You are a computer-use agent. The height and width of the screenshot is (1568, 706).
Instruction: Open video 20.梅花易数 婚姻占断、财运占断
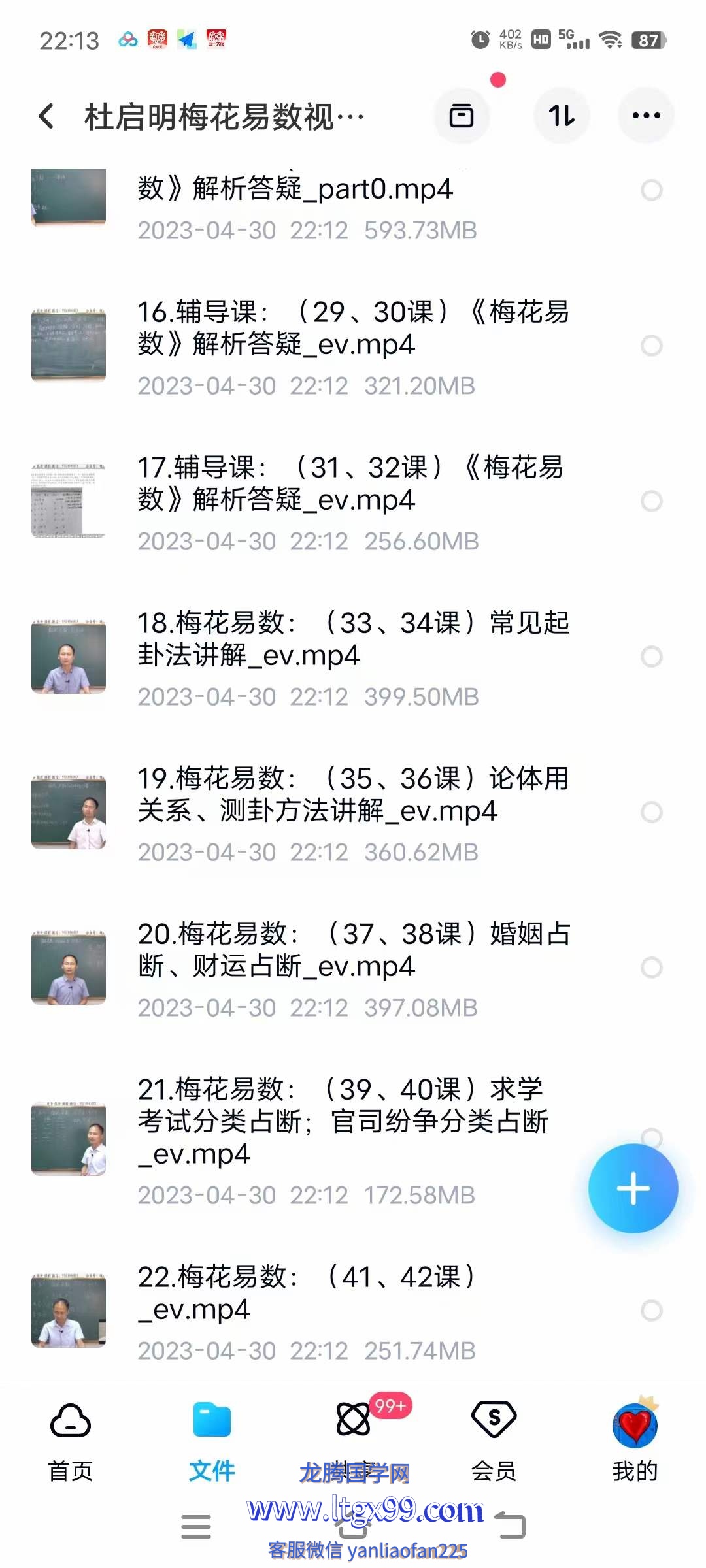(x=353, y=951)
